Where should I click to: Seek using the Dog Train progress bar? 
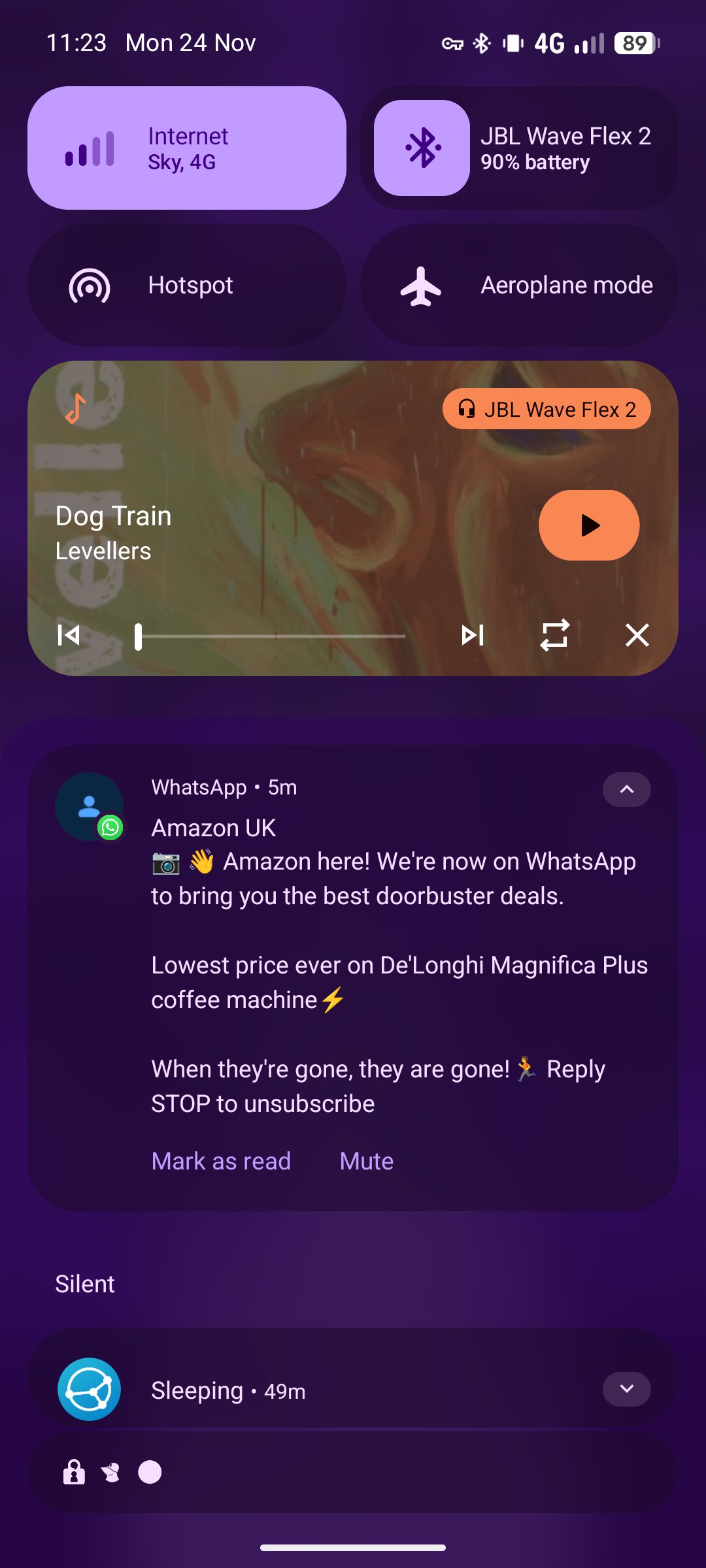click(x=271, y=634)
